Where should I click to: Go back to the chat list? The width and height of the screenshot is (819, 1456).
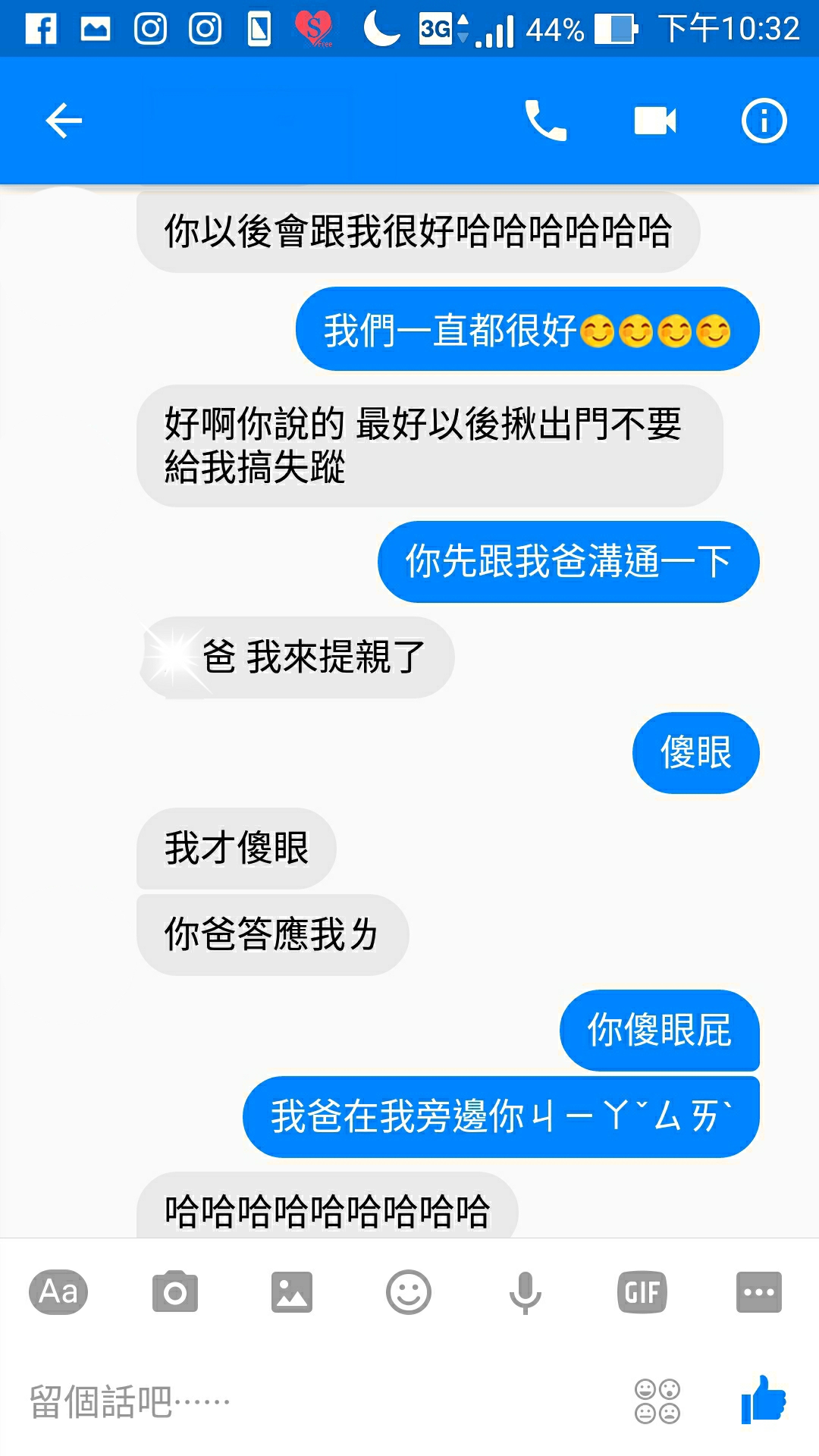pyautogui.click(x=64, y=121)
